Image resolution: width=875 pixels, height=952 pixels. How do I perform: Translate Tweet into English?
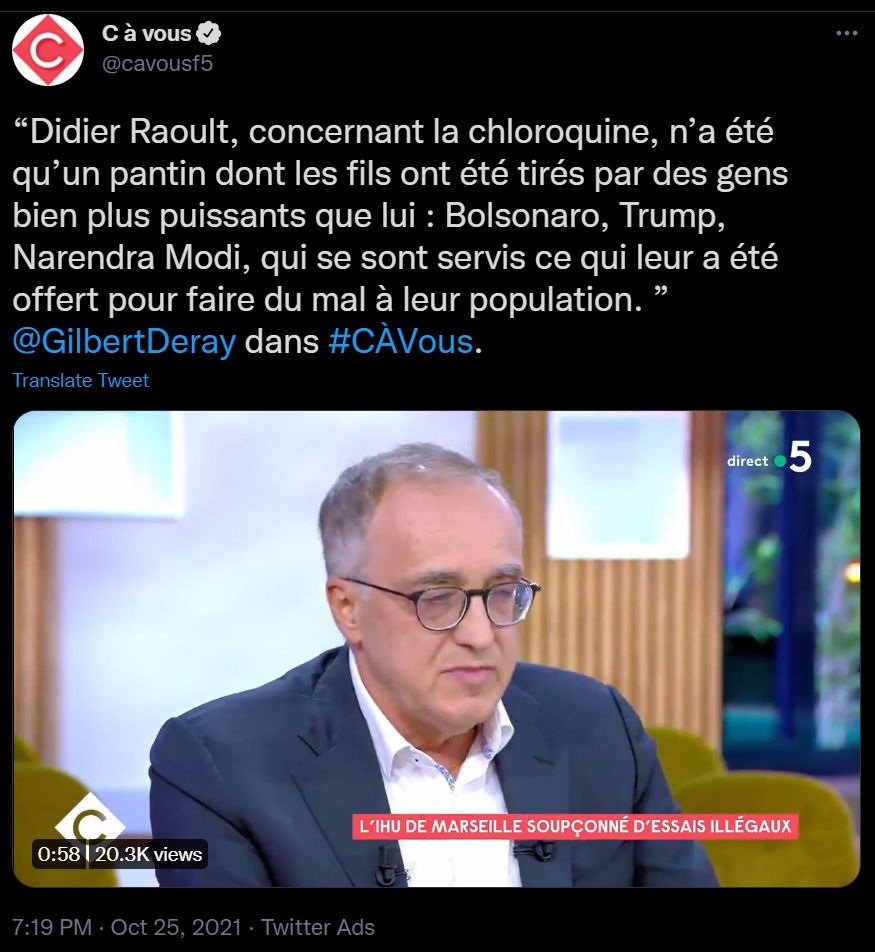(x=81, y=380)
